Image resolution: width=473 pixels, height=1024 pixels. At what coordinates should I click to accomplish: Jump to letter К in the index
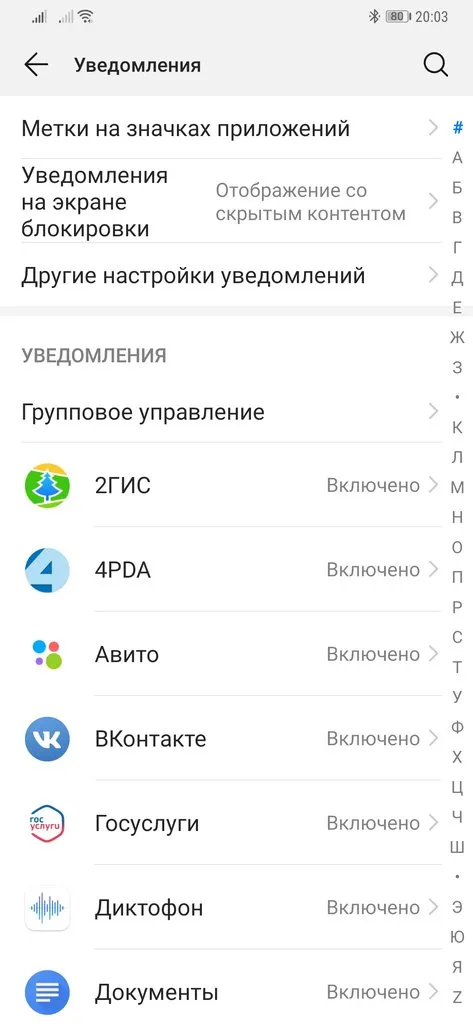458,428
